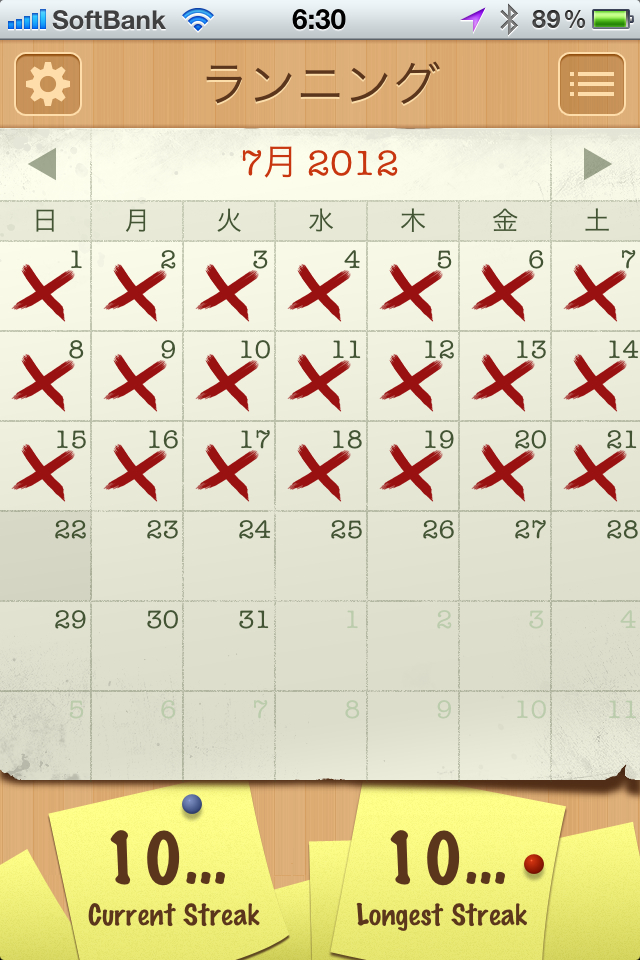The width and height of the screenshot is (640, 960).
Task: Clear the cross on July 18
Action: (x=321, y=466)
